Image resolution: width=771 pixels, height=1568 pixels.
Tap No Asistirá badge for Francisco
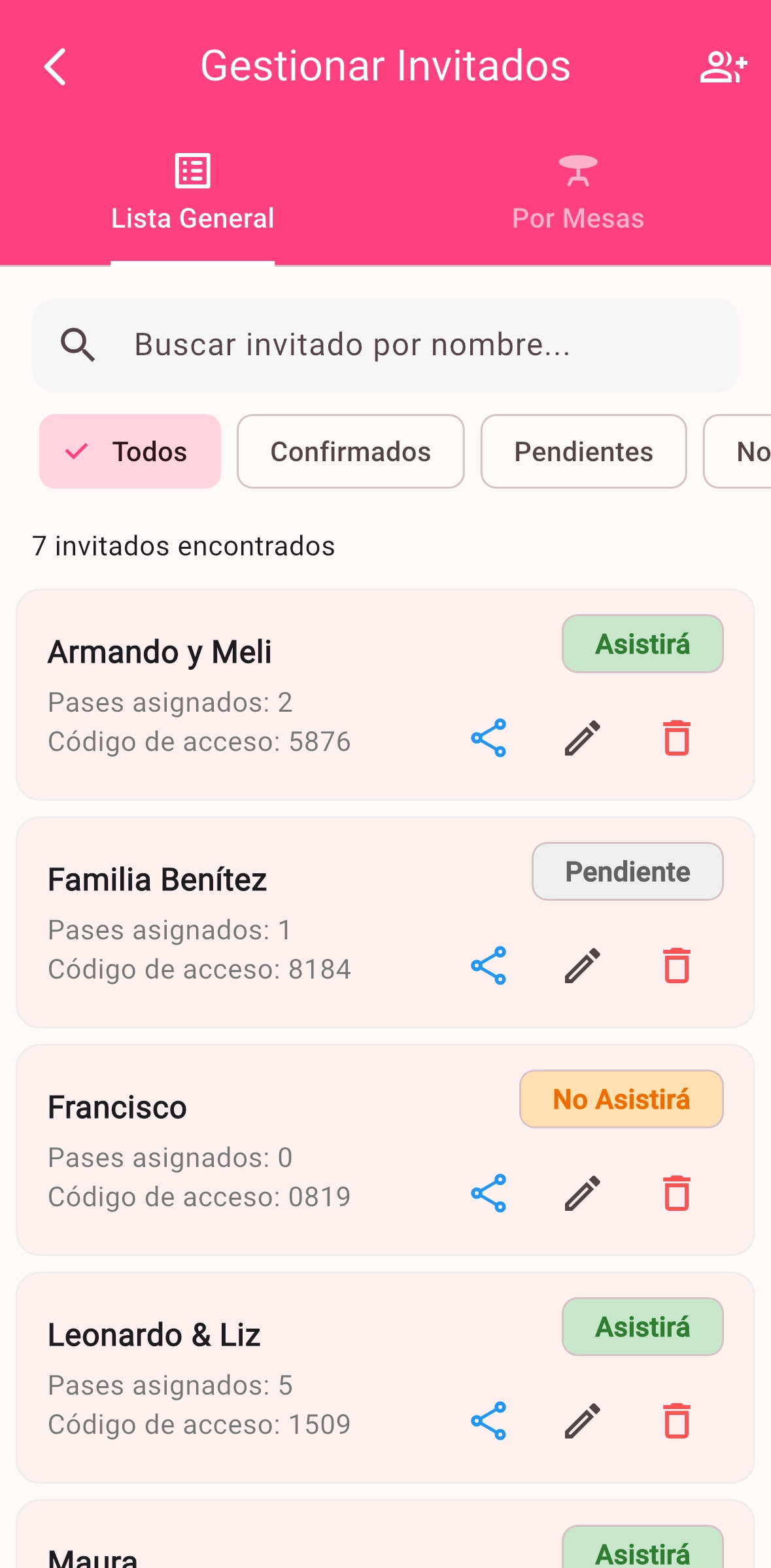(621, 1099)
